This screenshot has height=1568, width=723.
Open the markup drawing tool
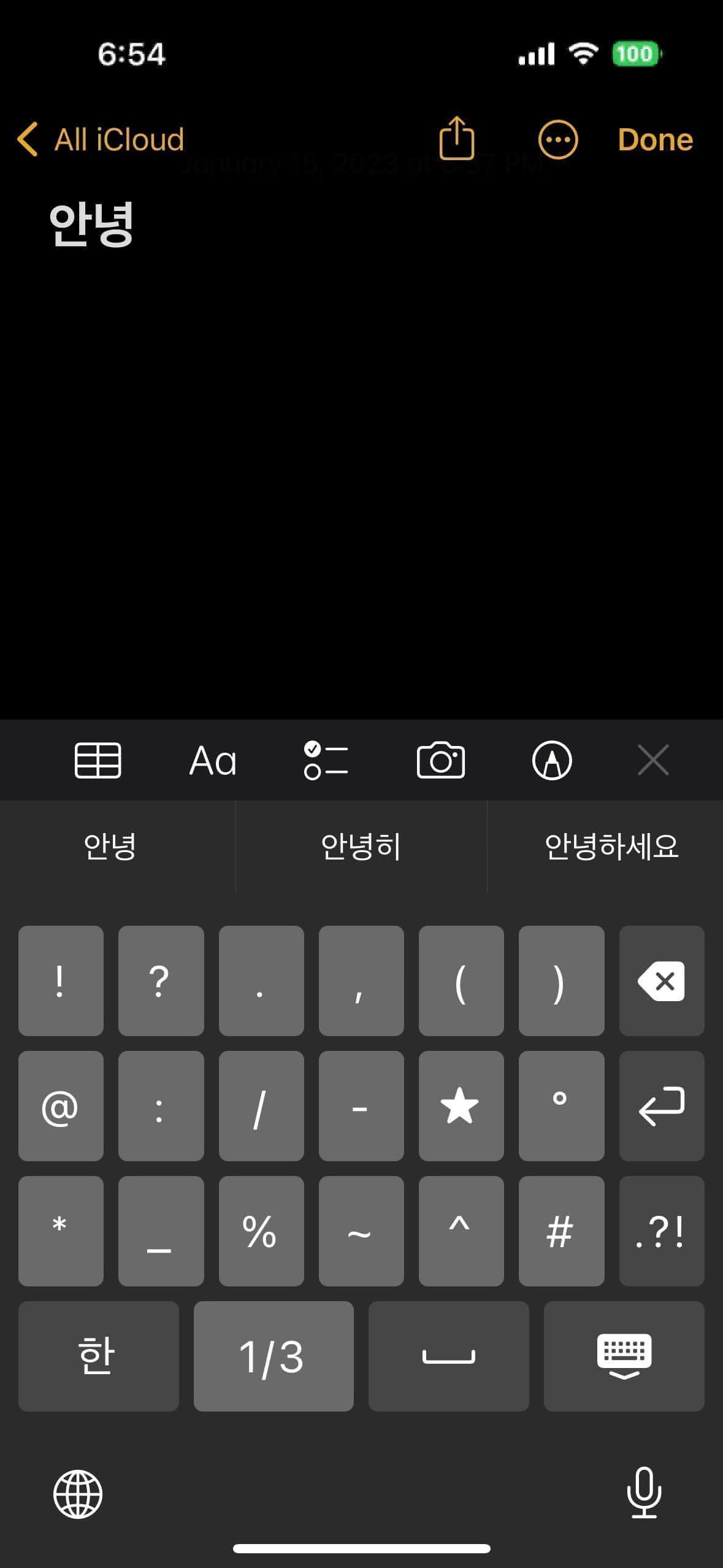click(552, 761)
